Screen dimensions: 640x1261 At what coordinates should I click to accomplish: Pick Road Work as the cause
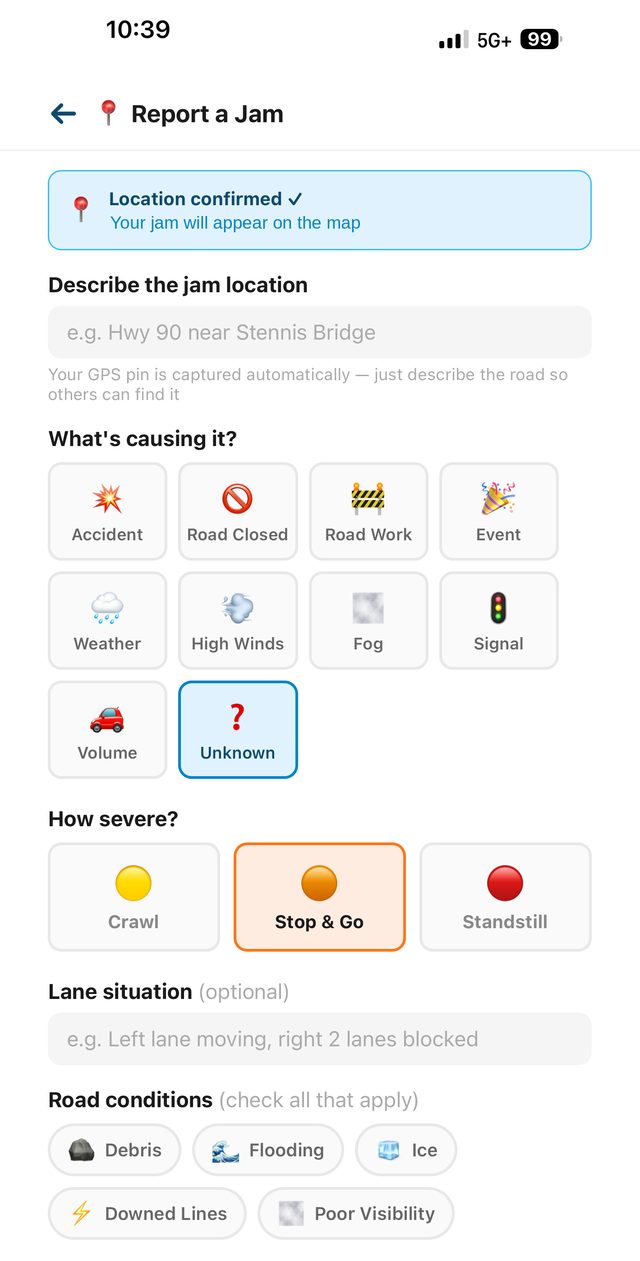point(368,511)
